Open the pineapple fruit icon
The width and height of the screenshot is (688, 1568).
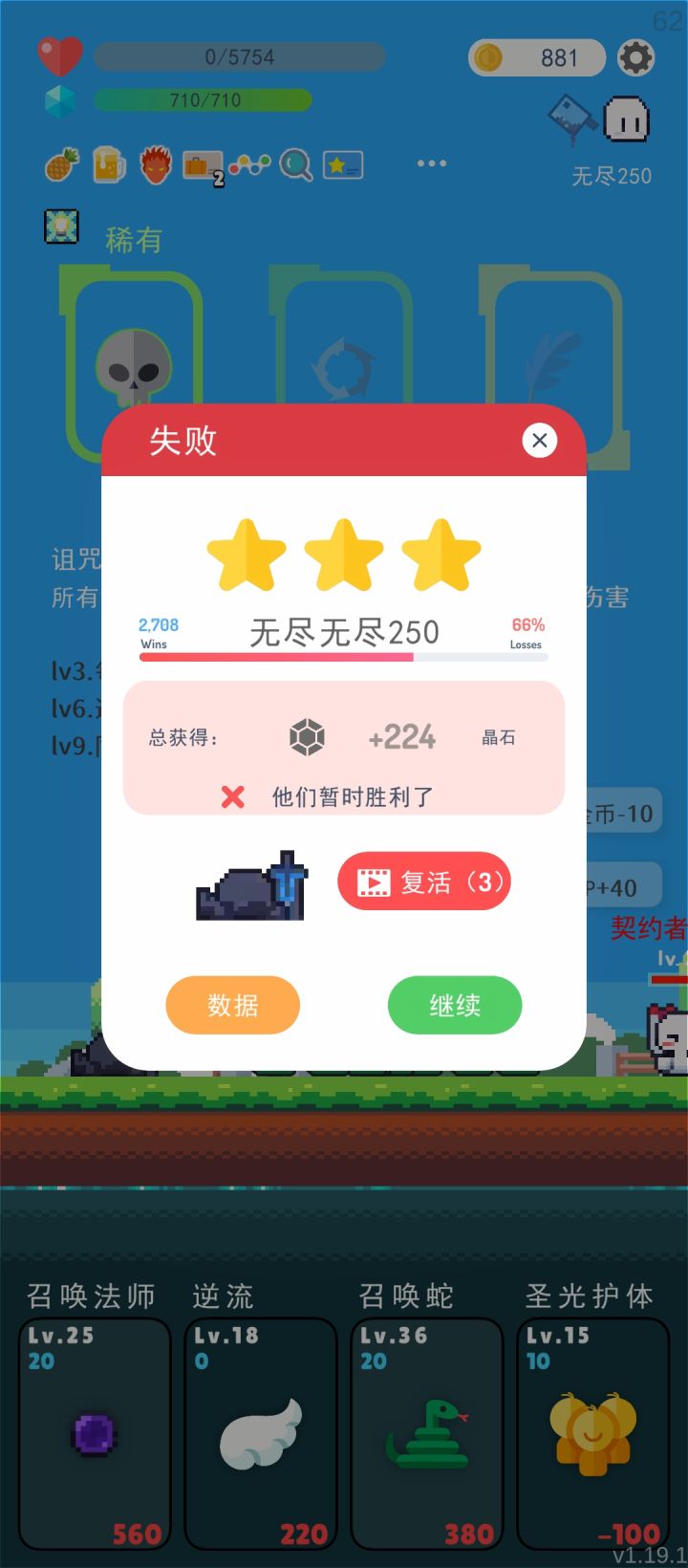[63, 164]
